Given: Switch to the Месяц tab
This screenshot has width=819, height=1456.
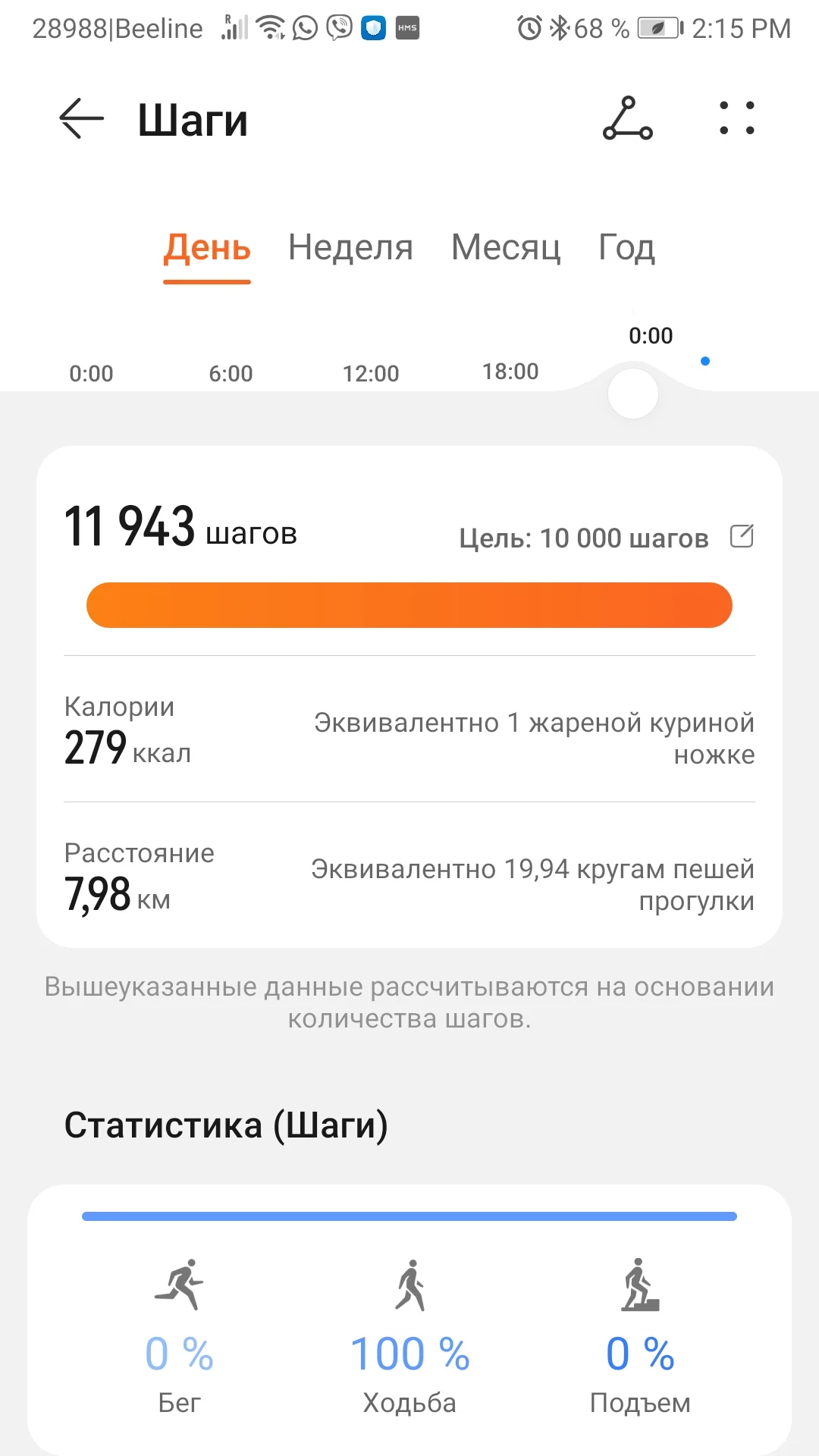Looking at the screenshot, I should 506,248.
